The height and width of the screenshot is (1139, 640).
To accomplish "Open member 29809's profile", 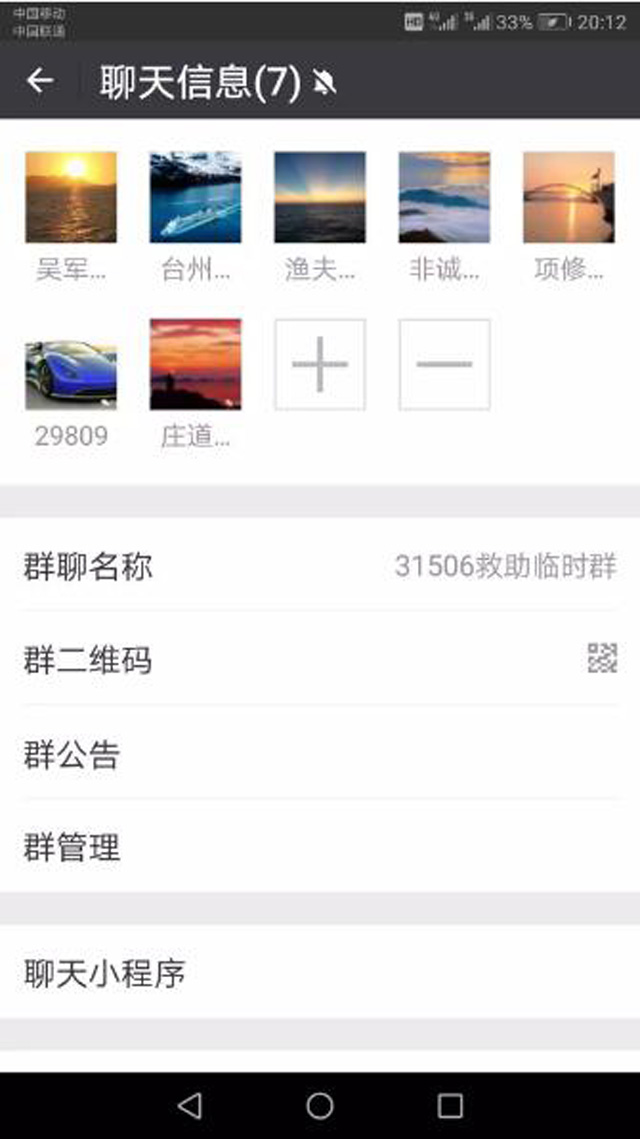I will [x=71, y=365].
